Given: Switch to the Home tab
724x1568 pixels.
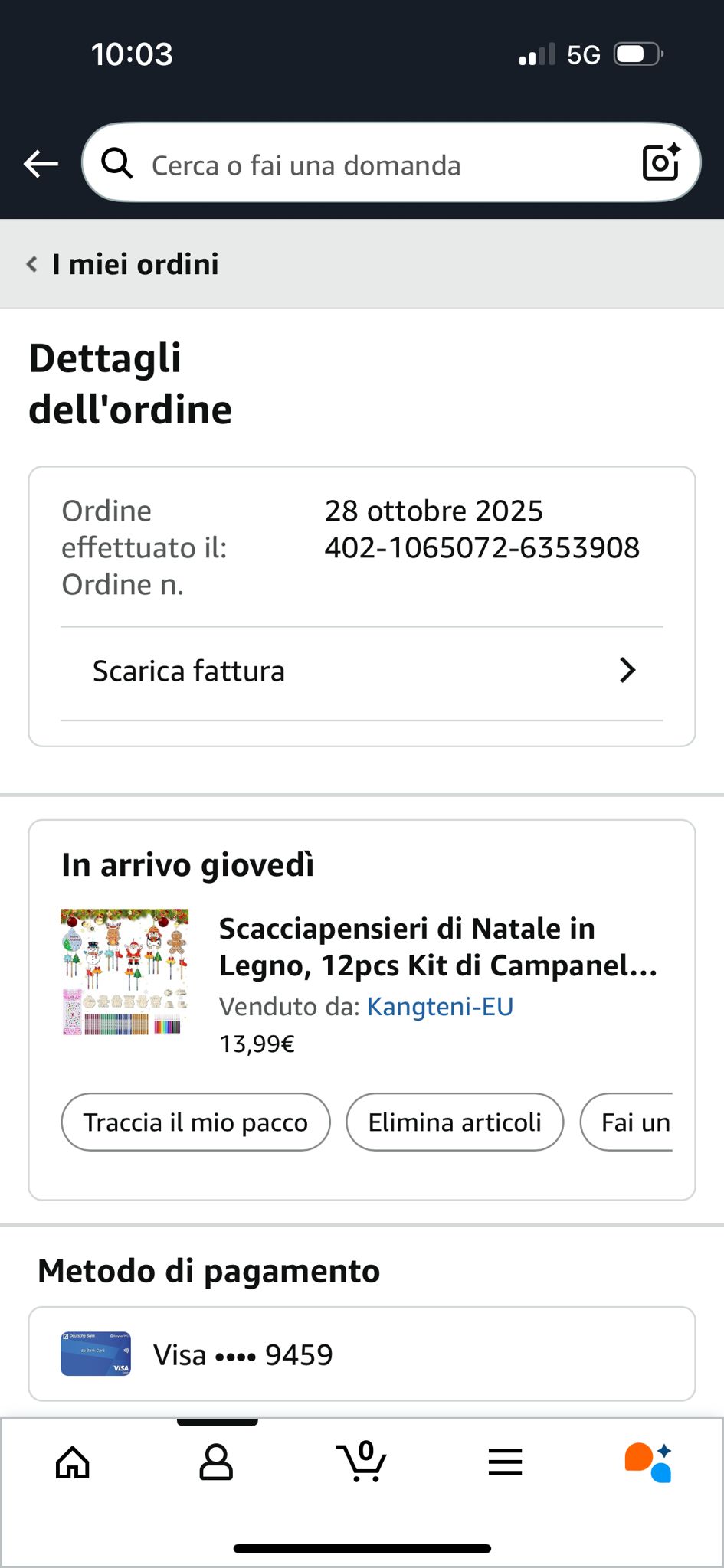Looking at the screenshot, I should pyautogui.click(x=73, y=1462).
